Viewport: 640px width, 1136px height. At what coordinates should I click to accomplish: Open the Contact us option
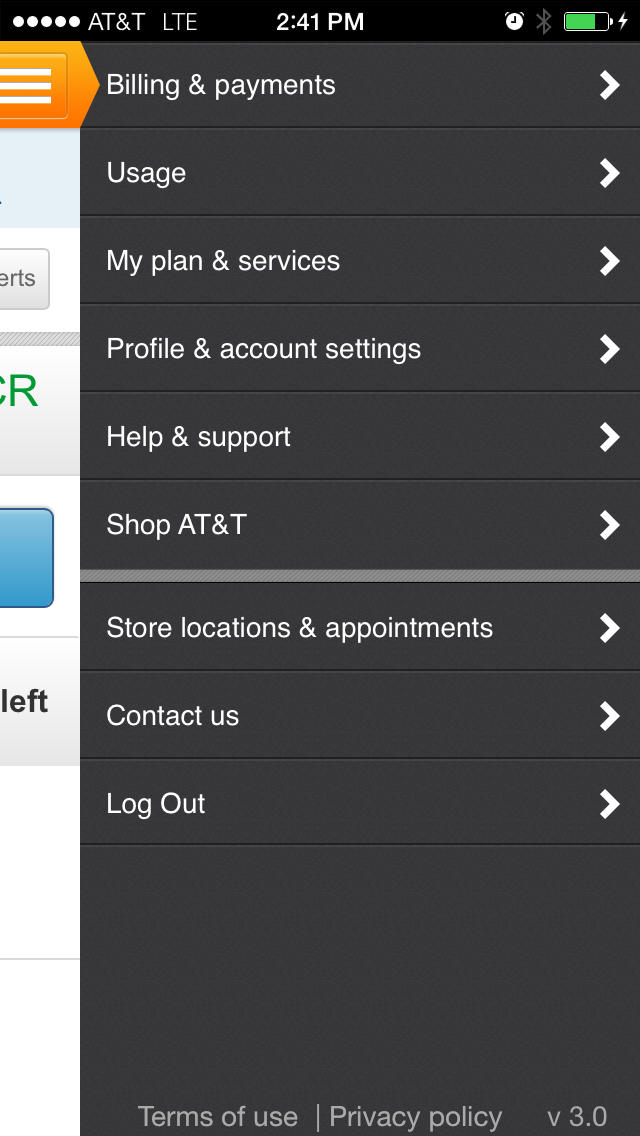360,716
